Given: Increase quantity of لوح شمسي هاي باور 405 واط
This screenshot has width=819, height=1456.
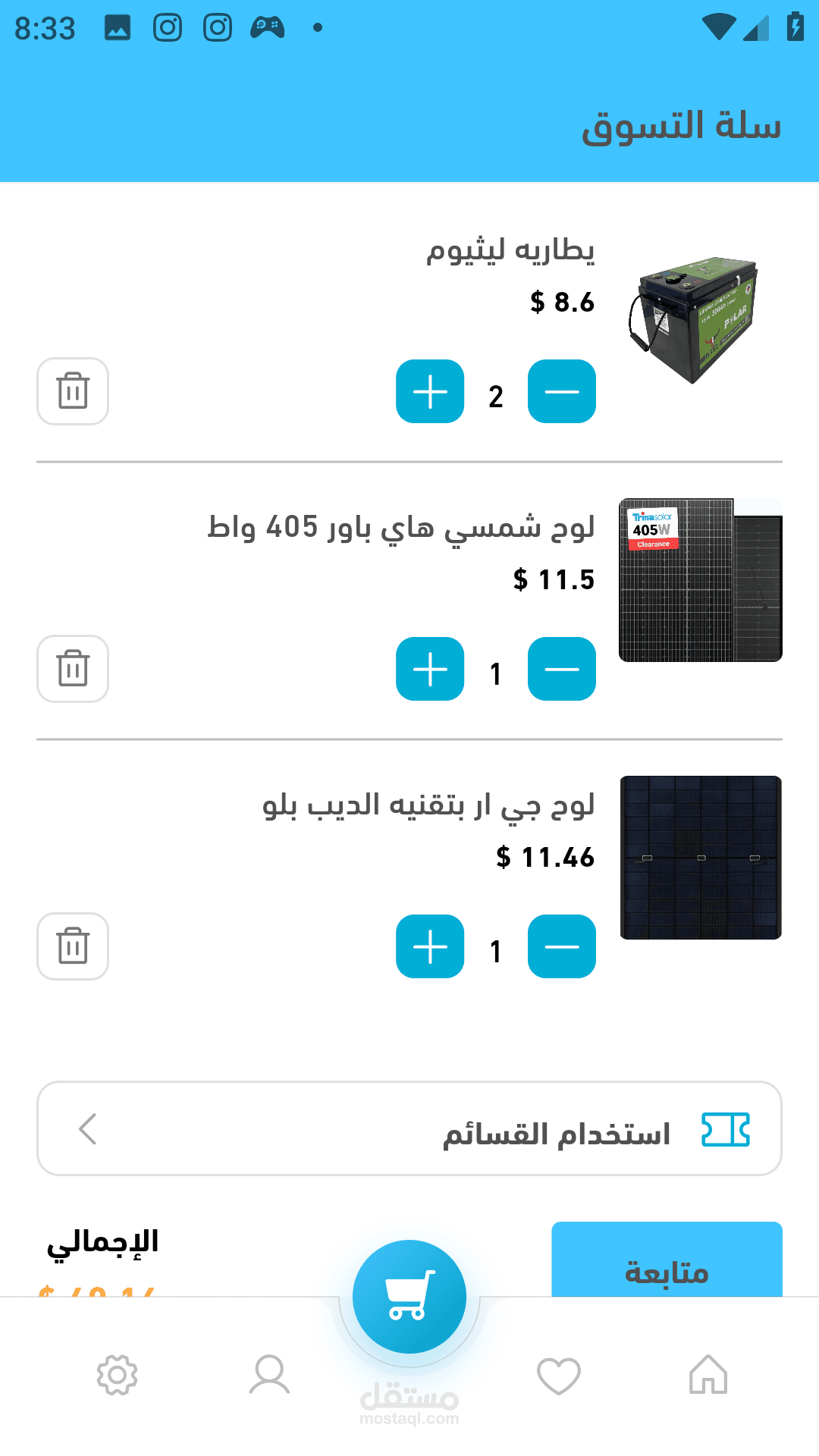Looking at the screenshot, I should 430,669.
